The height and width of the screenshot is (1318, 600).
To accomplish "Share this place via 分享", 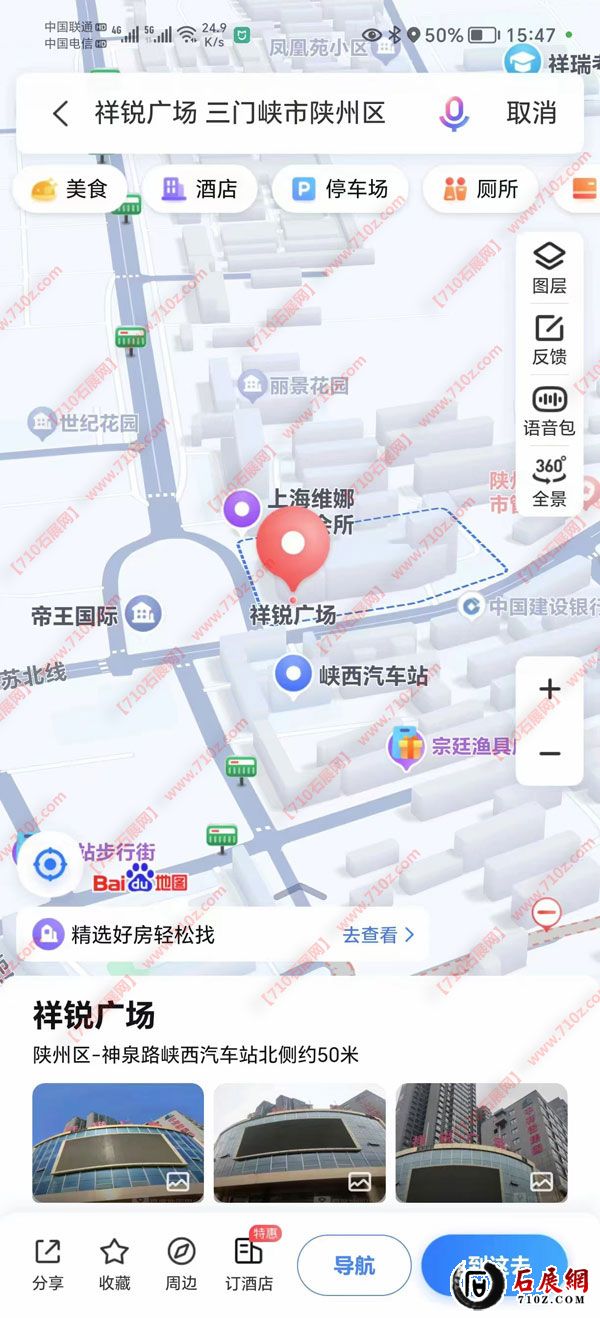I will point(47,1263).
